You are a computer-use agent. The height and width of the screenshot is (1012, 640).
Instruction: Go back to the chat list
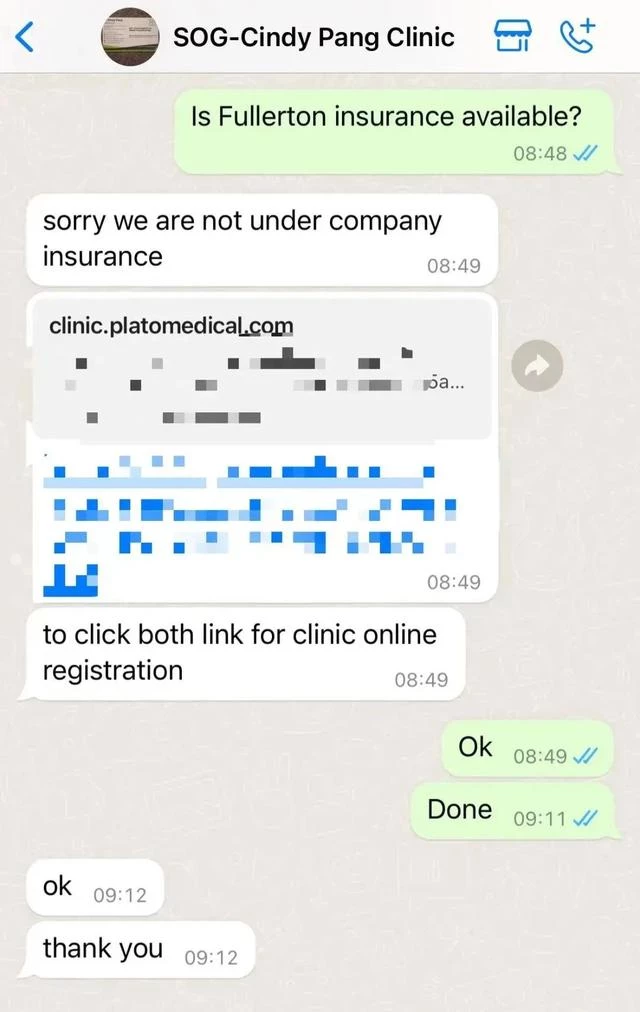tap(26, 38)
